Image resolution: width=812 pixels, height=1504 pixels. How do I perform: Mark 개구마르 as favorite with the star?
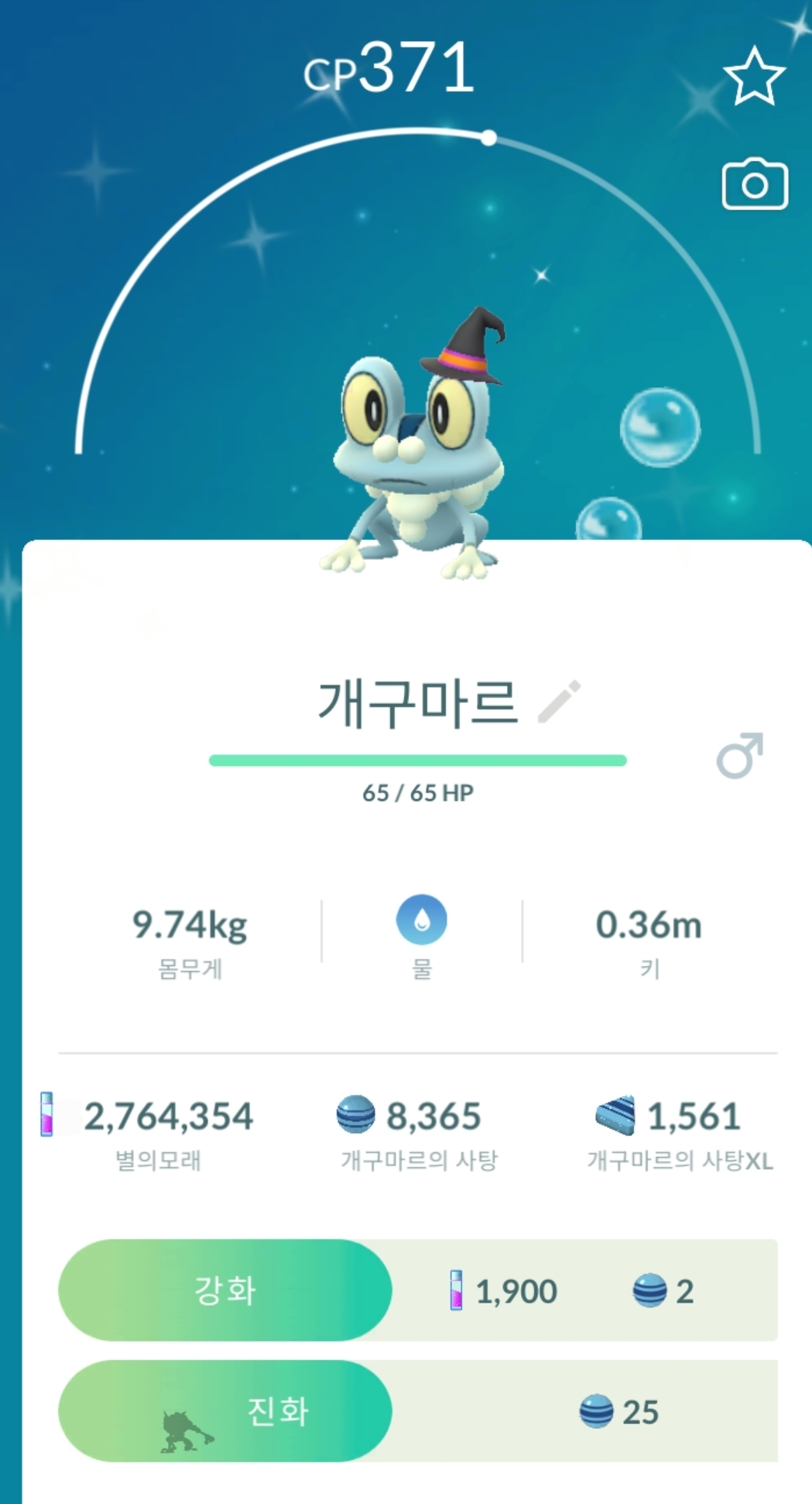pos(754,76)
